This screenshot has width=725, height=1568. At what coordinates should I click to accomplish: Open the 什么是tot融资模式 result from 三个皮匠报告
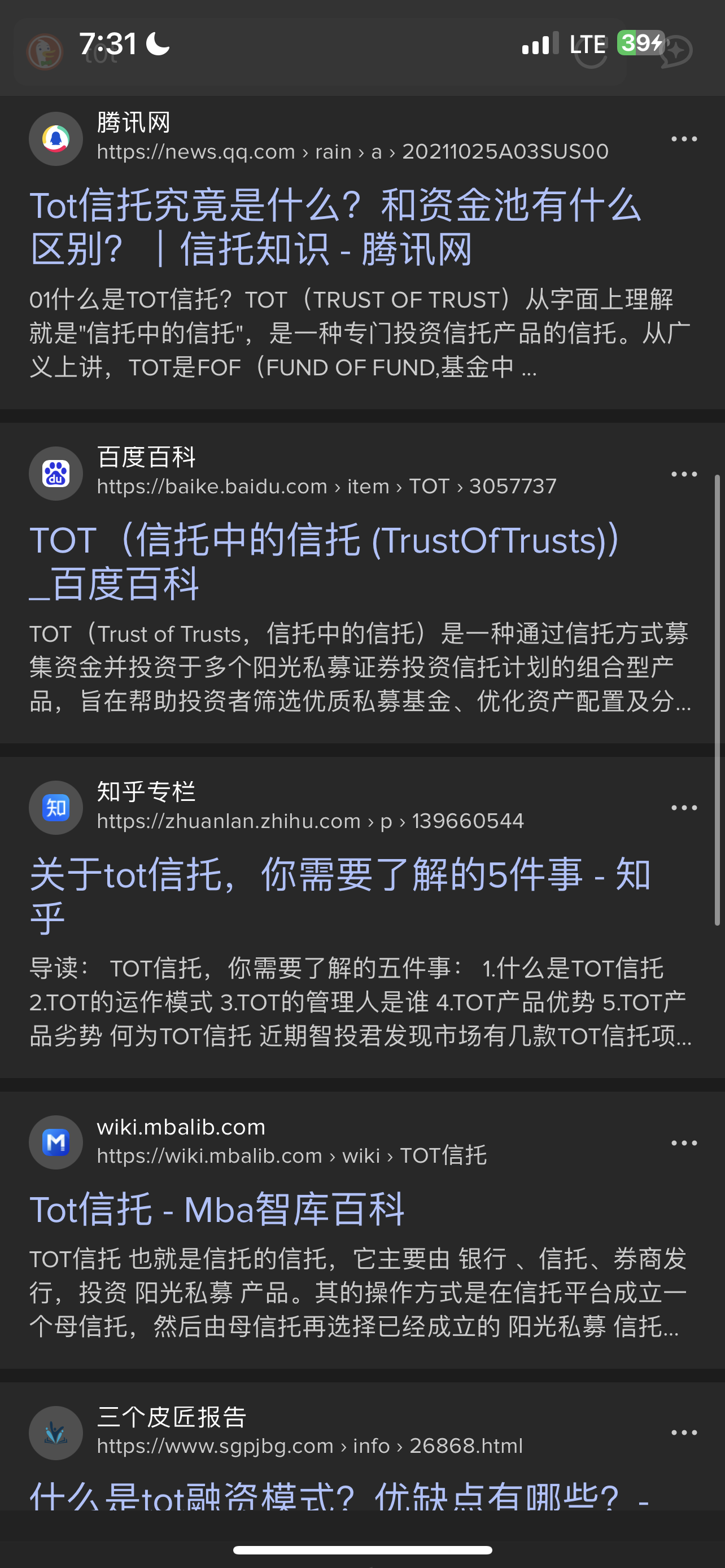(x=339, y=1495)
